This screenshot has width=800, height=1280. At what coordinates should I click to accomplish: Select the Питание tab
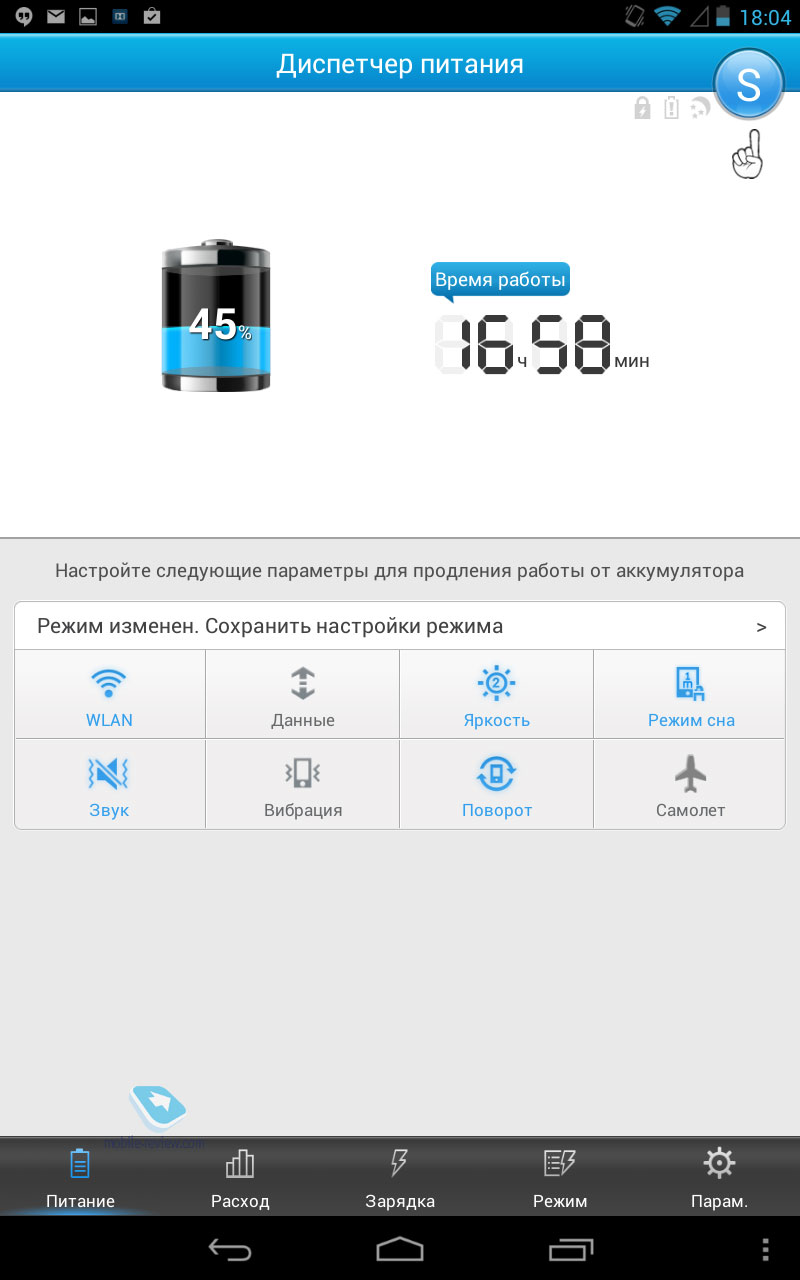click(x=80, y=1177)
